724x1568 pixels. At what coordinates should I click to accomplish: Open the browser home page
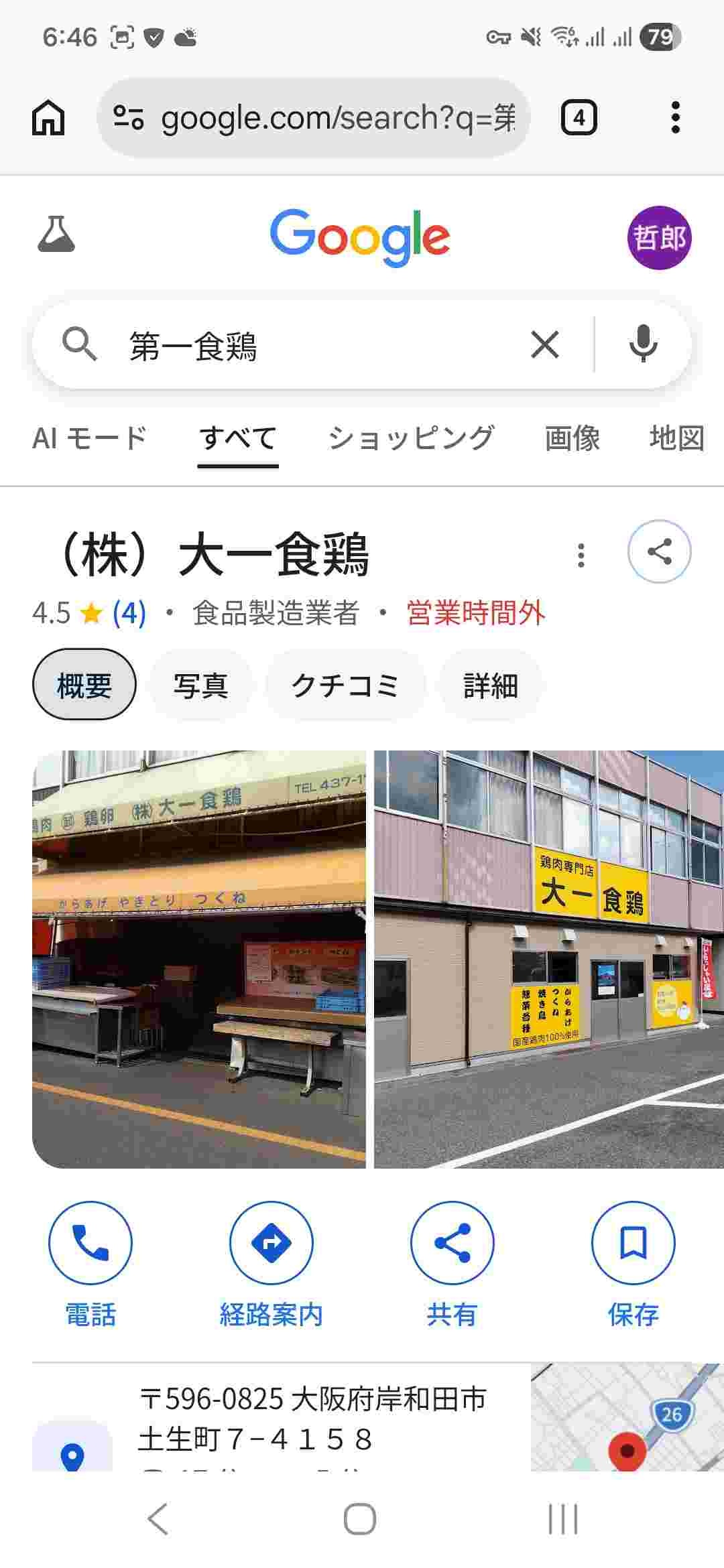tap(48, 118)
